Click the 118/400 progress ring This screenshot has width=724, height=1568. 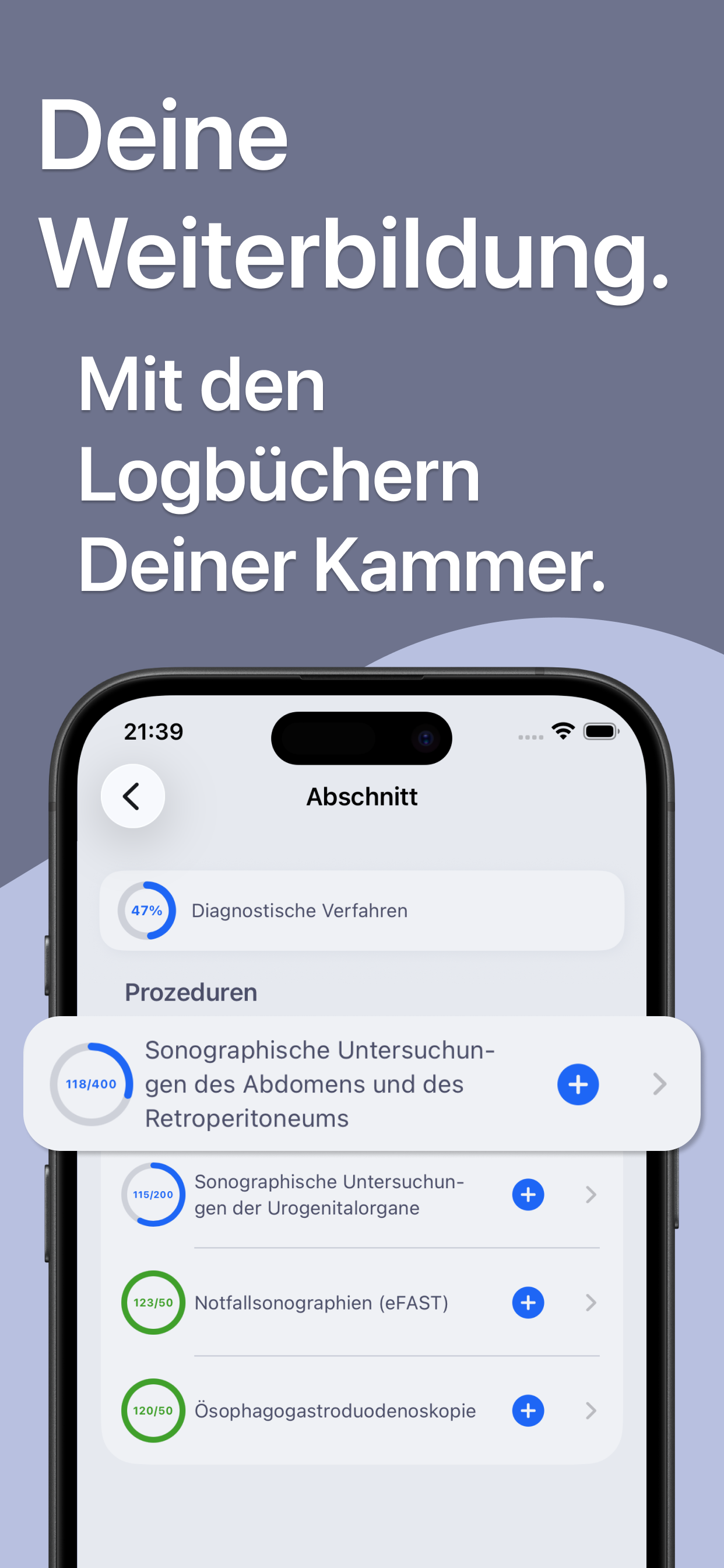pos(92,1084)
